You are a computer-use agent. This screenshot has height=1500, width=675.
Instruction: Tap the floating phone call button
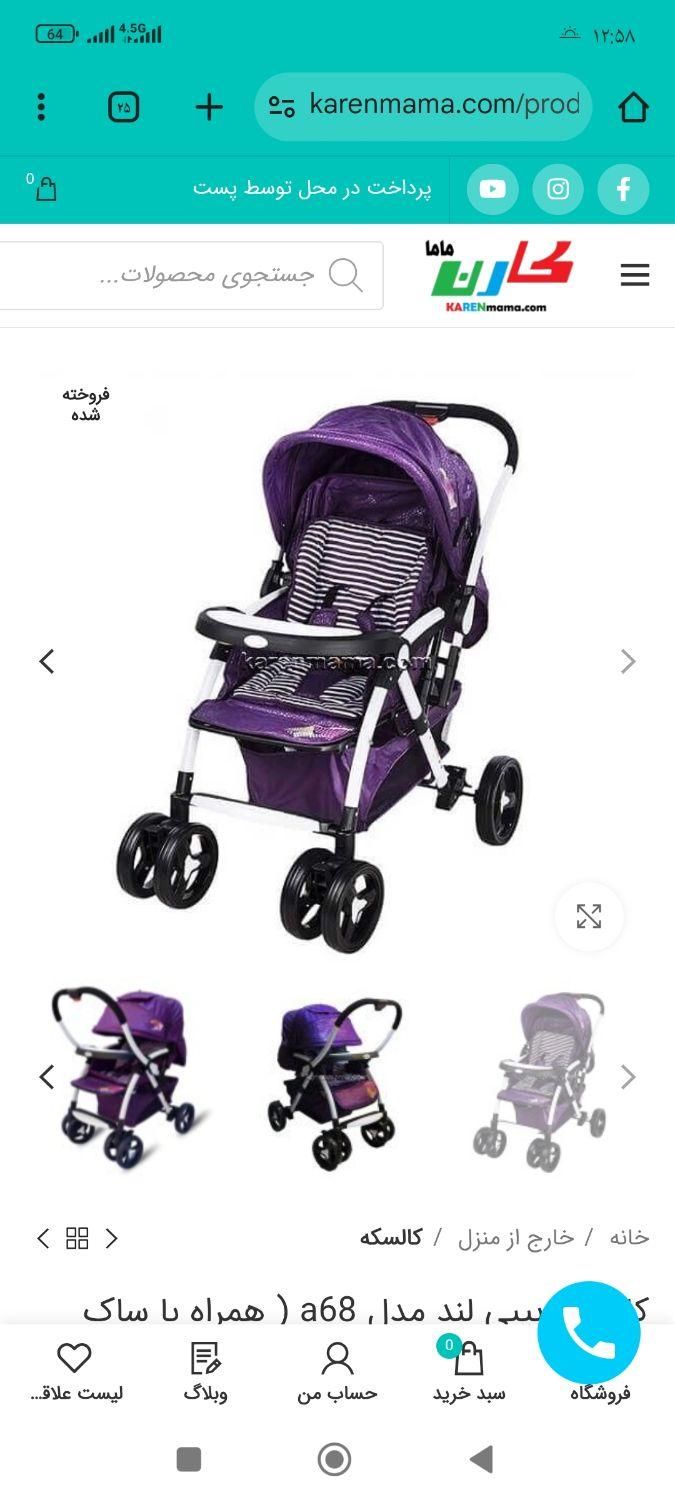click(589, 1332)
